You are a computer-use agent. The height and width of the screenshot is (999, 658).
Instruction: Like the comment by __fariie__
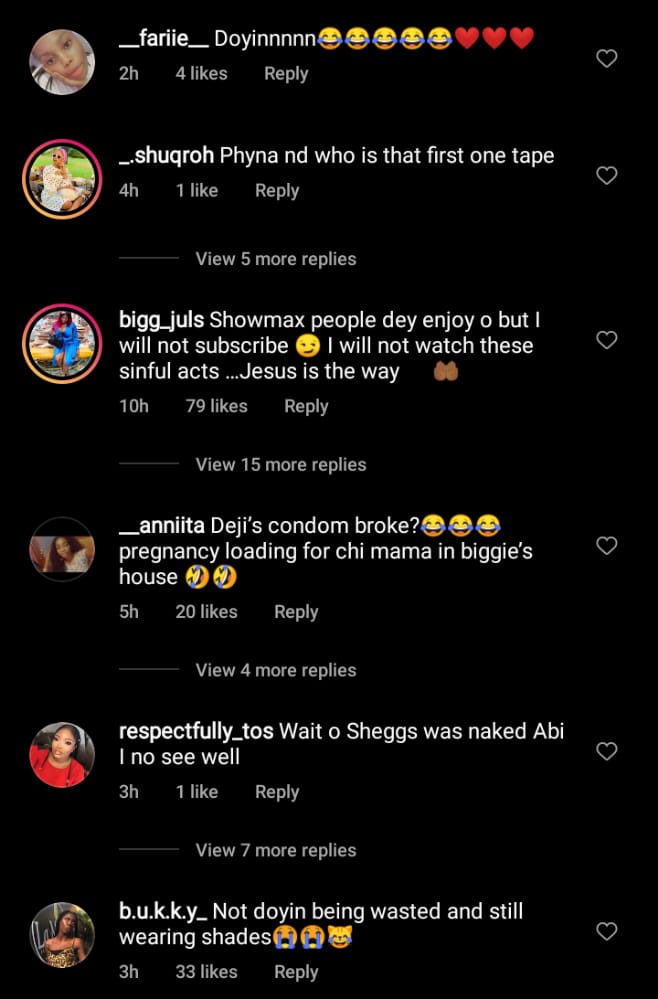[x=606, y=59]
